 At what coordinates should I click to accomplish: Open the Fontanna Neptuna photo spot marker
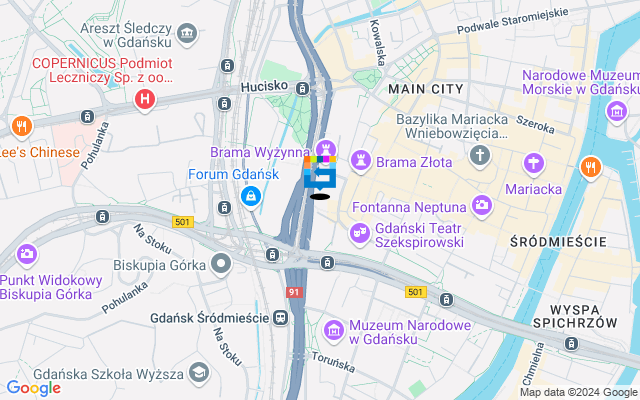483,205
